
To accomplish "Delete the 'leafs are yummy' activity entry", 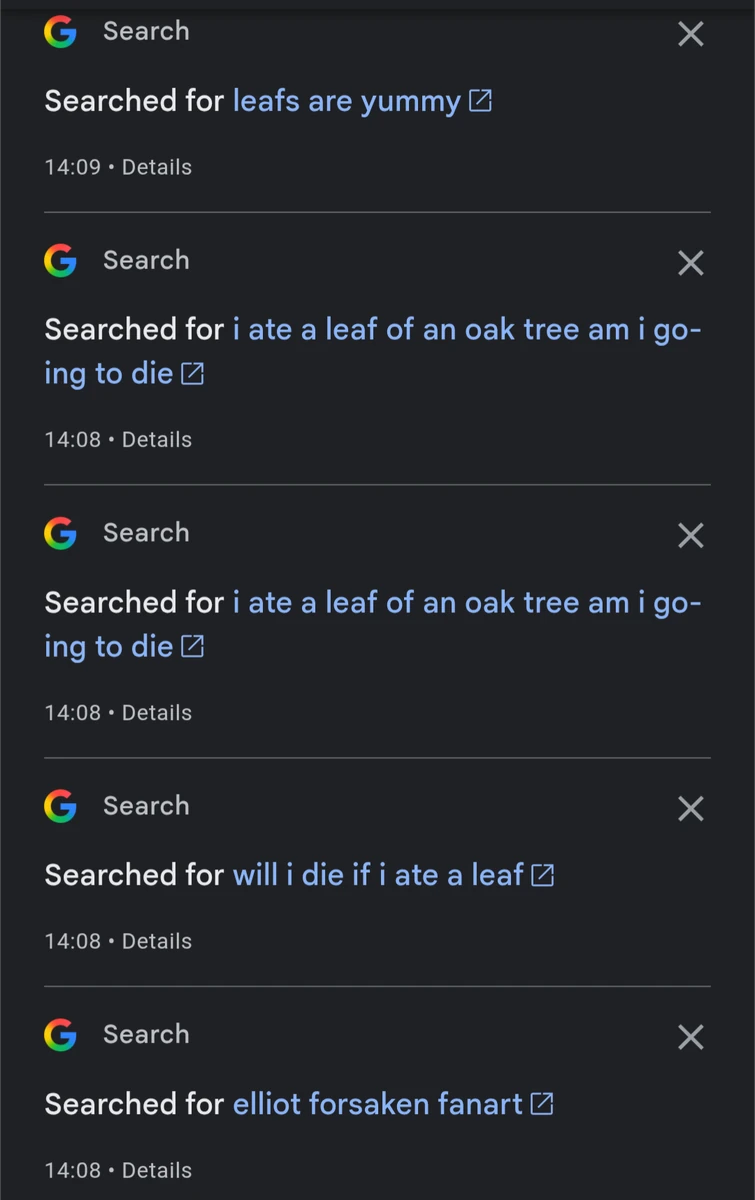I will pos(690,33).
